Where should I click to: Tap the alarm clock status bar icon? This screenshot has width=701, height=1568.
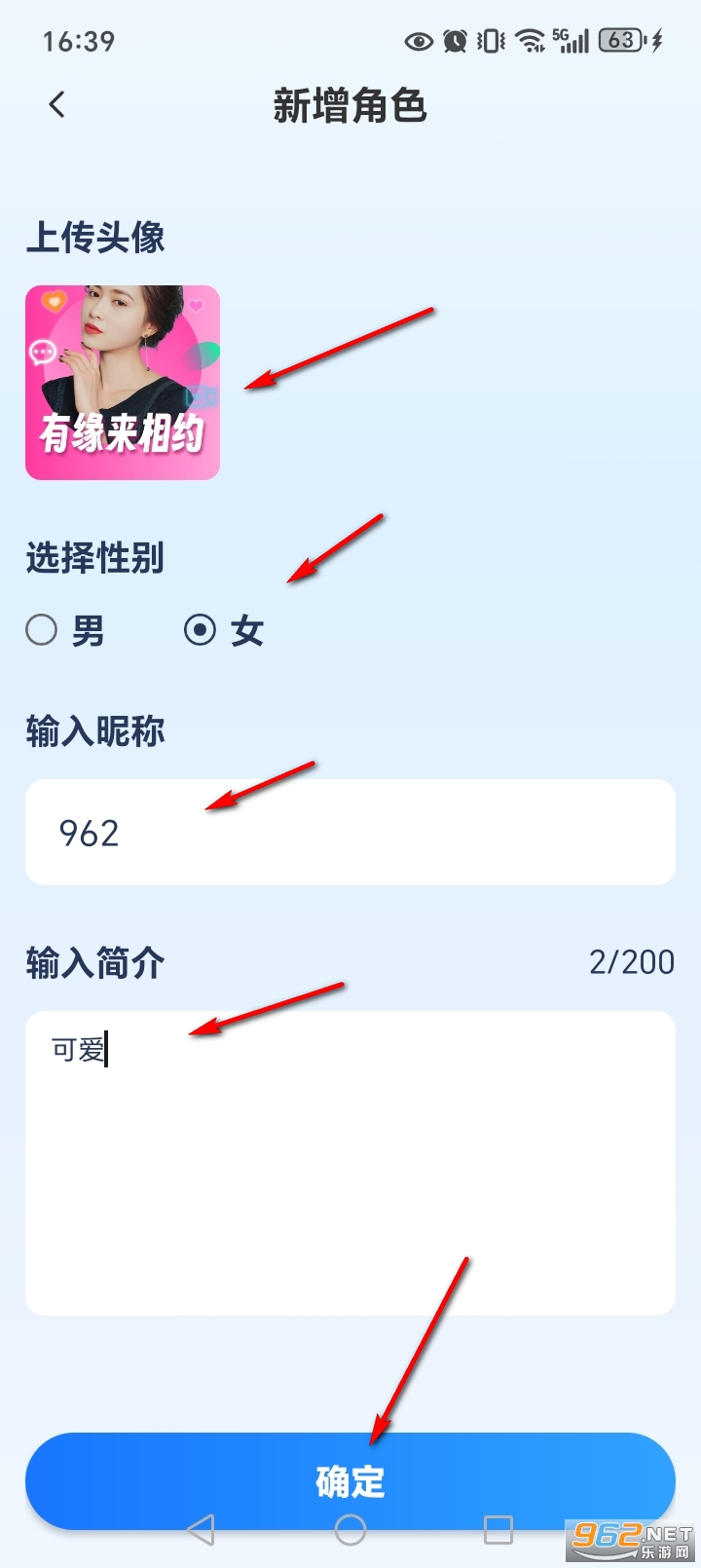(x=456, y=41)
